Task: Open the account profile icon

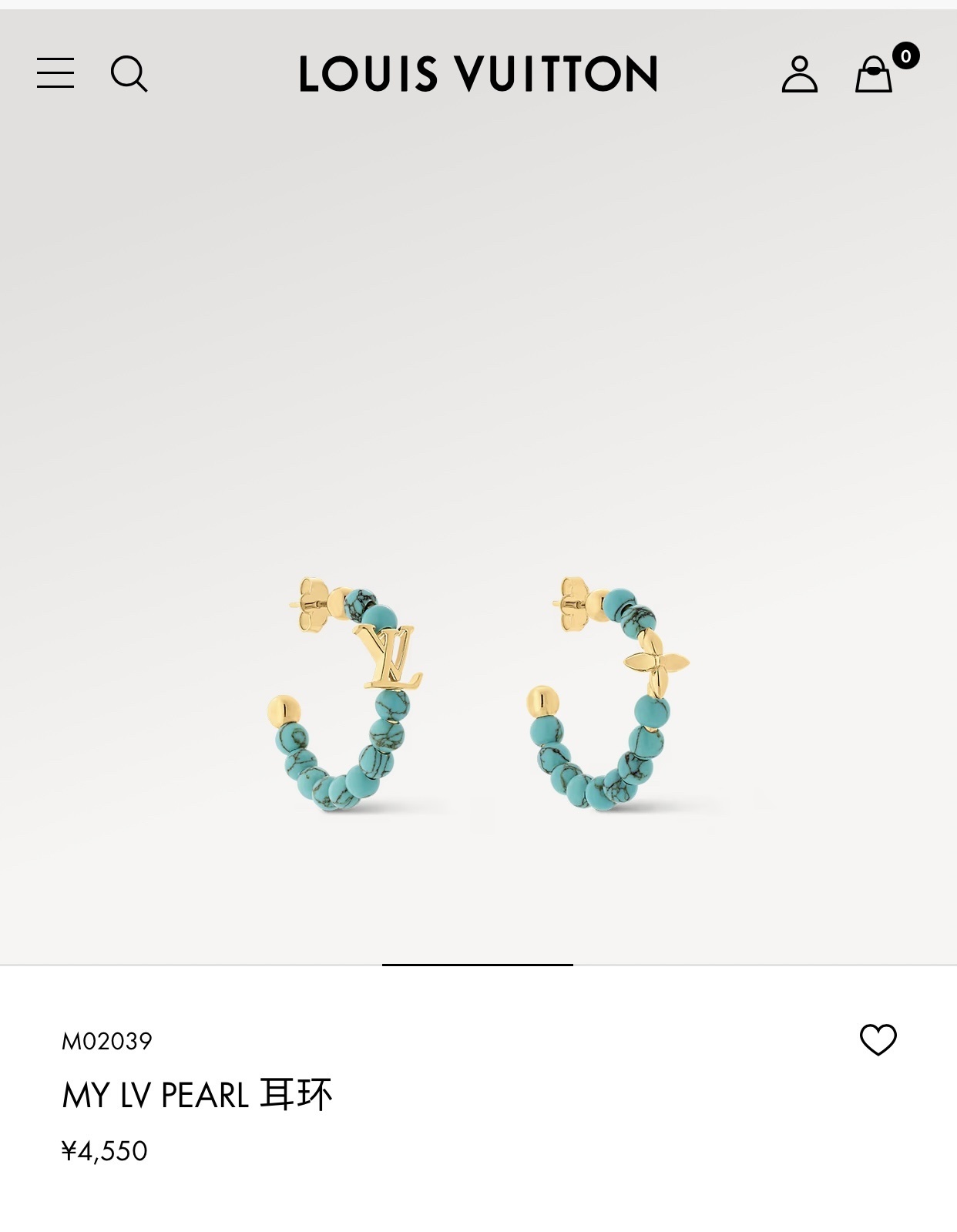Action: [x=799, y=74]
